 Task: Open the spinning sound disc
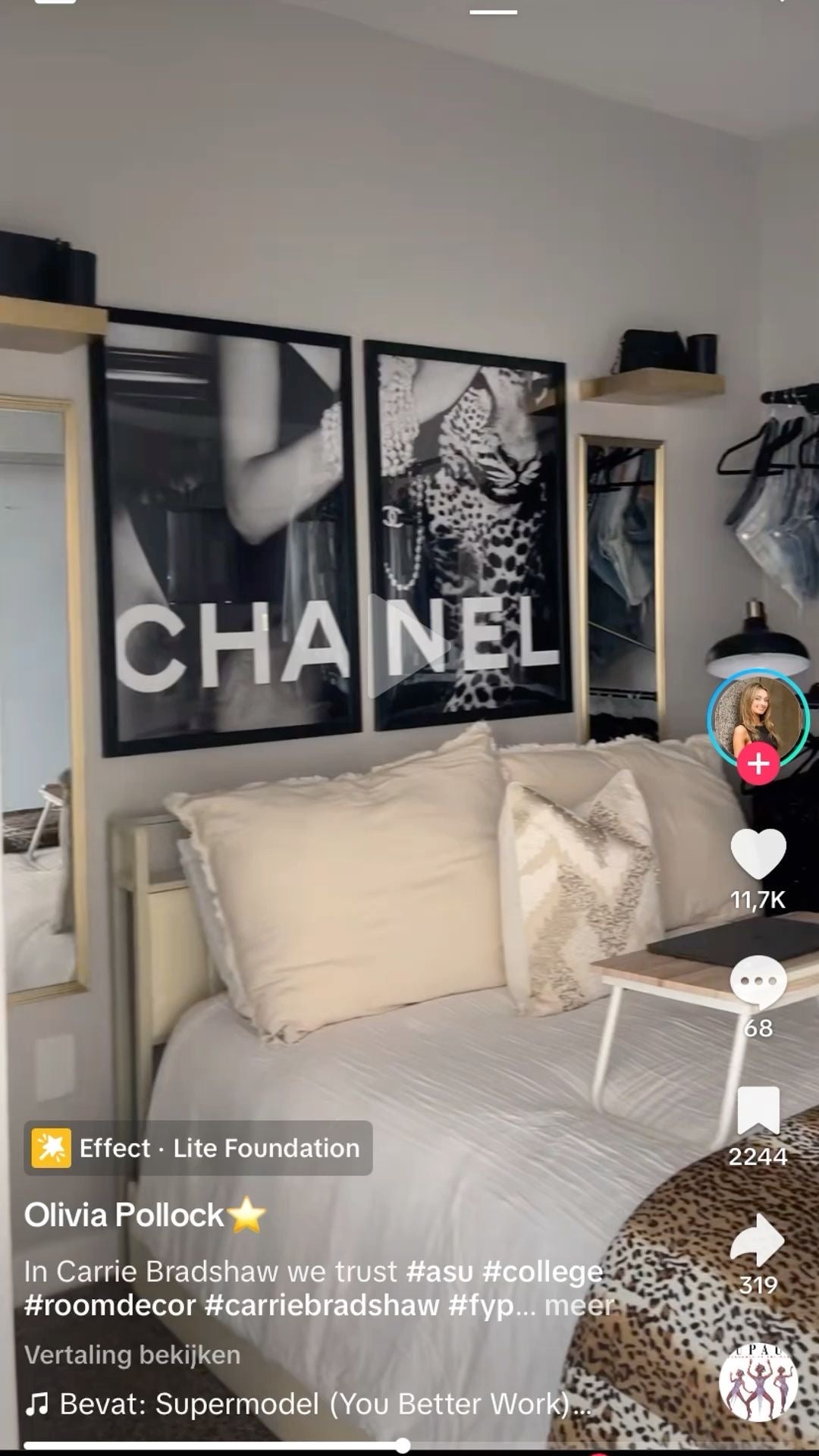[x=758, y=1381]
